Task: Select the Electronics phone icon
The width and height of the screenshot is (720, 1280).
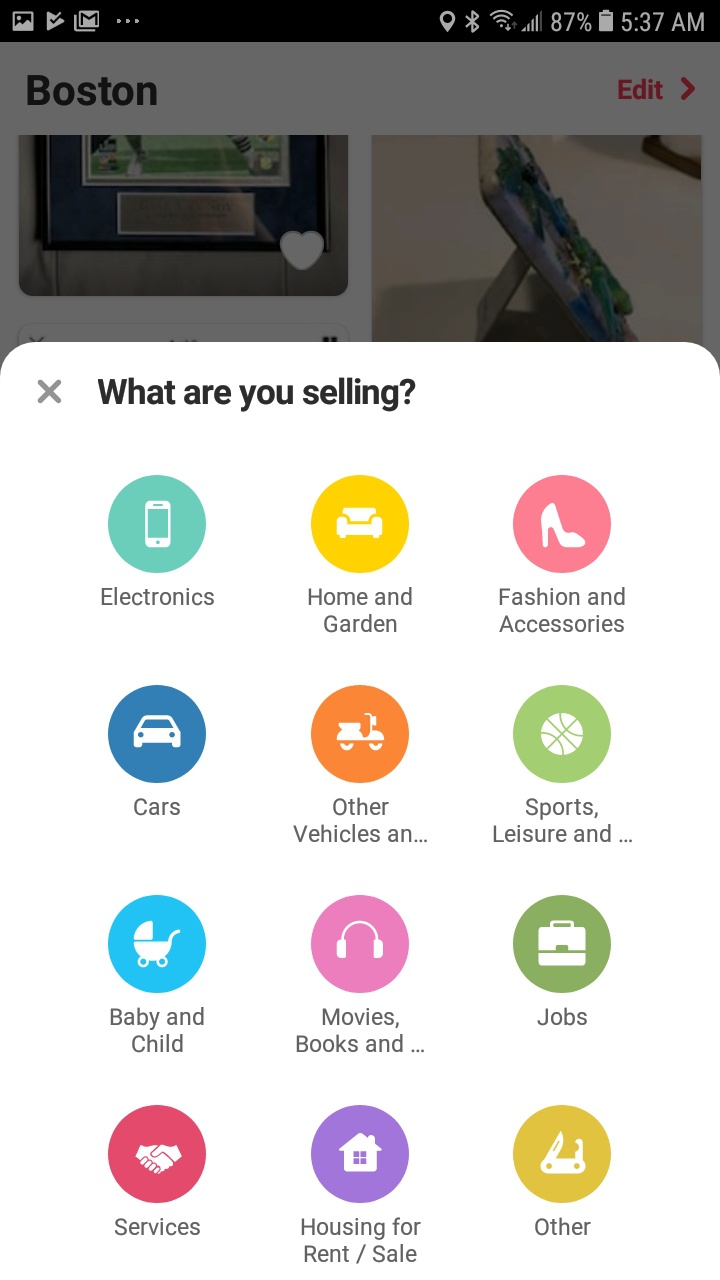Action: [157, 523]
